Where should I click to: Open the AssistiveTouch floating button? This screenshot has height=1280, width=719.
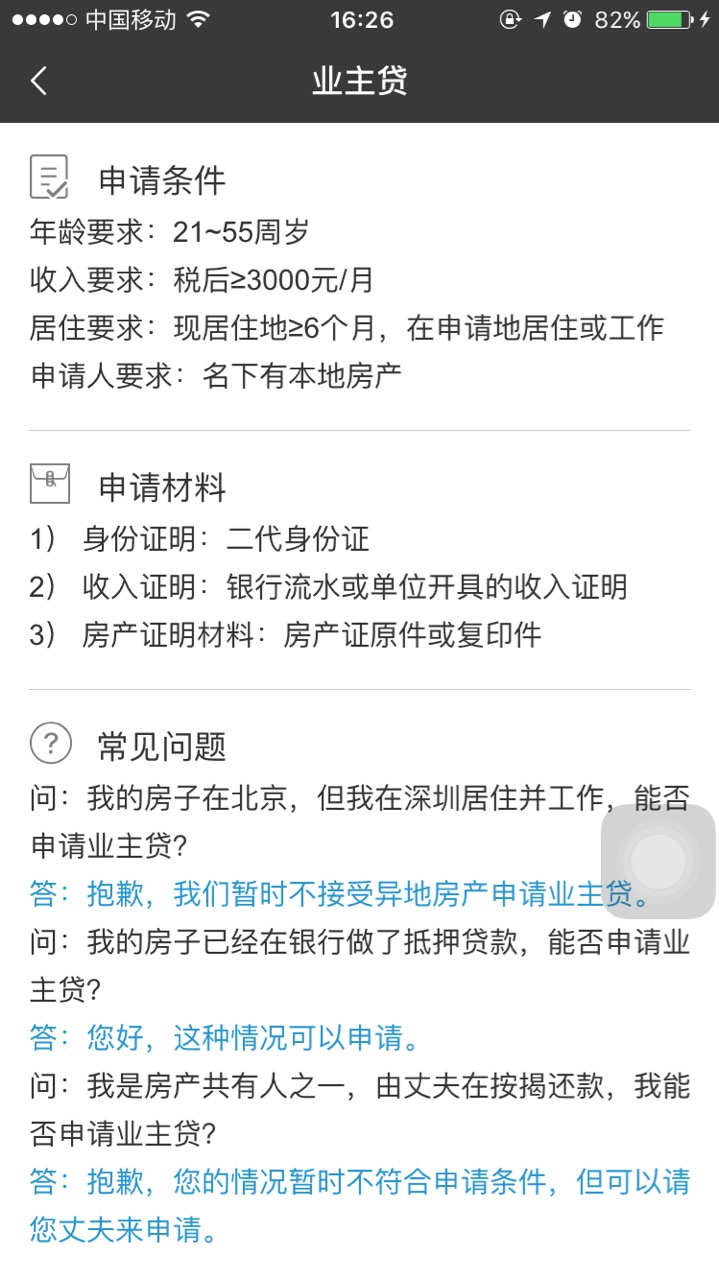[x=658, y=861]
